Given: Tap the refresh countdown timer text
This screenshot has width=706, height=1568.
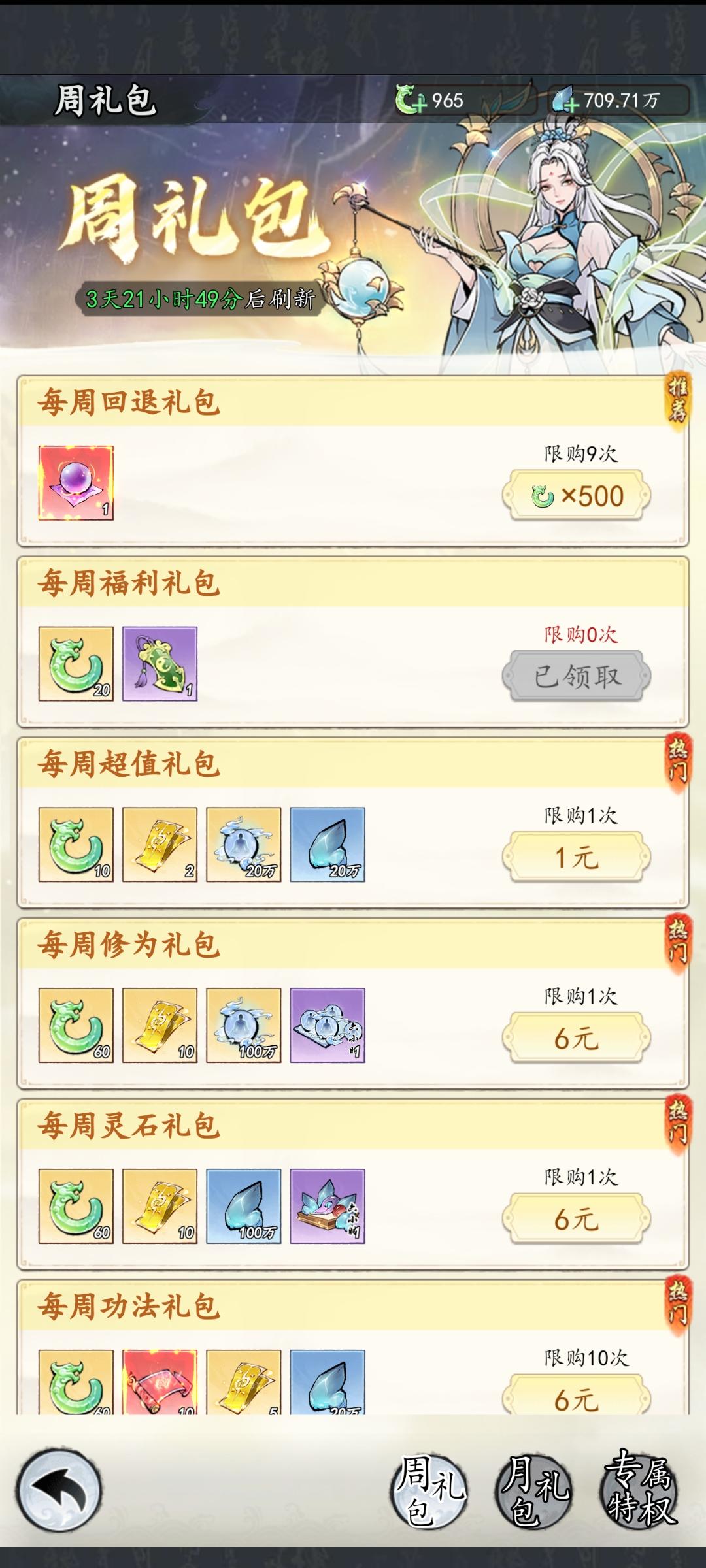Looking at the screenshot, I should [x=198, y=299].
